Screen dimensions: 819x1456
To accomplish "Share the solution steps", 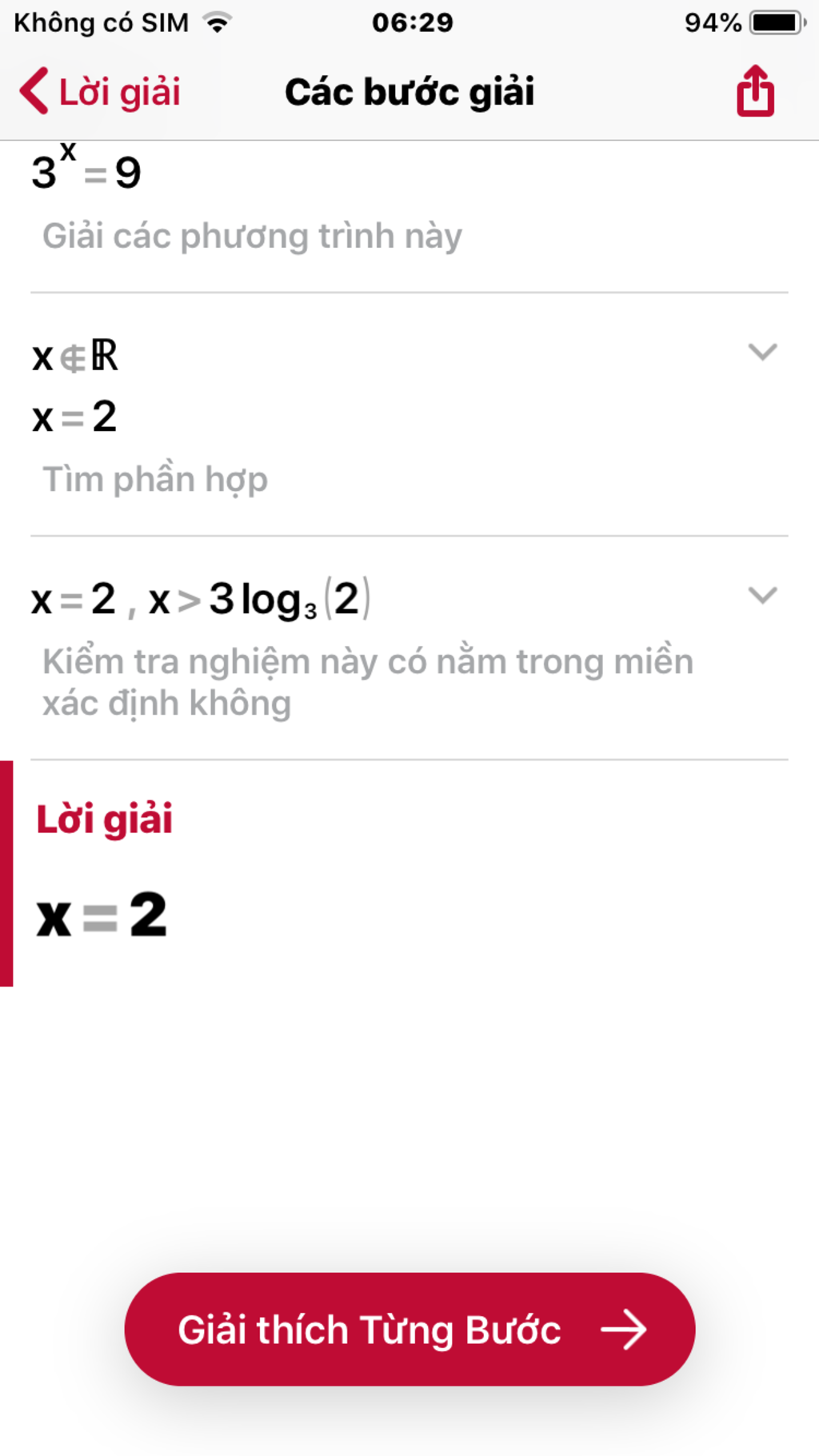I will pyautogui.click(x=755, y=92).
